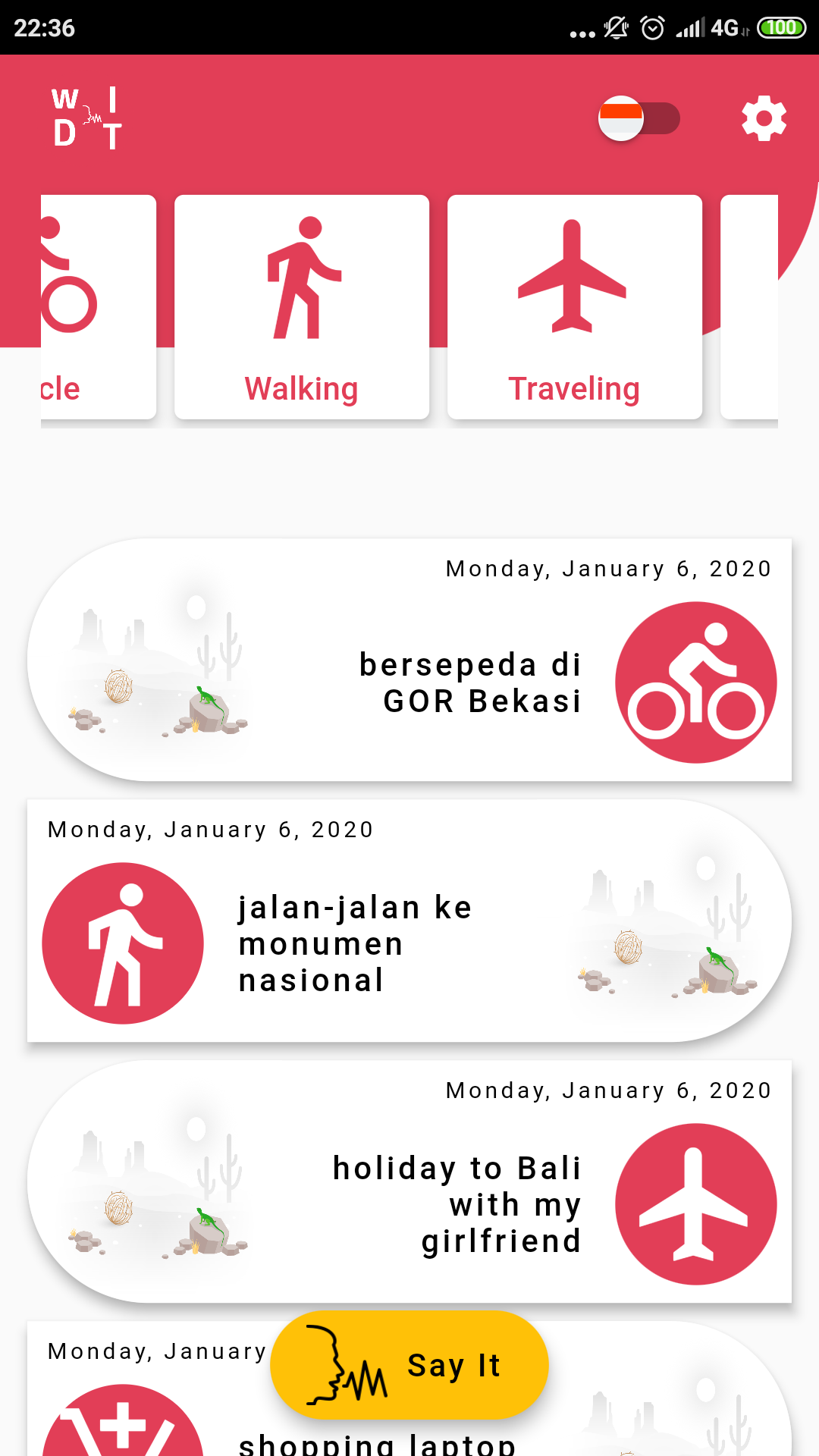
Task: Tap the Say It button
Action: click(x=409, y=1365)
